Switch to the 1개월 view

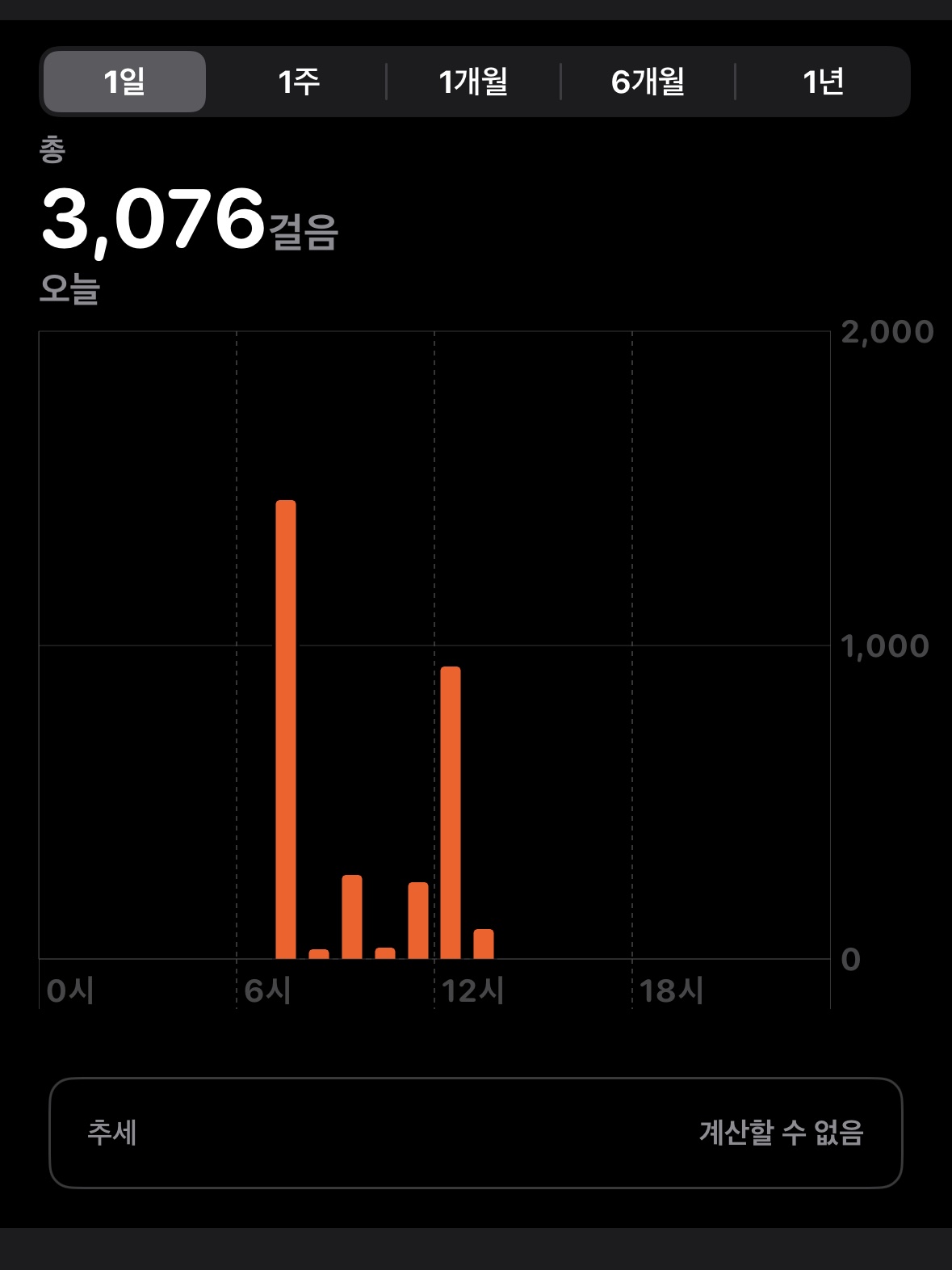(473, 82)
